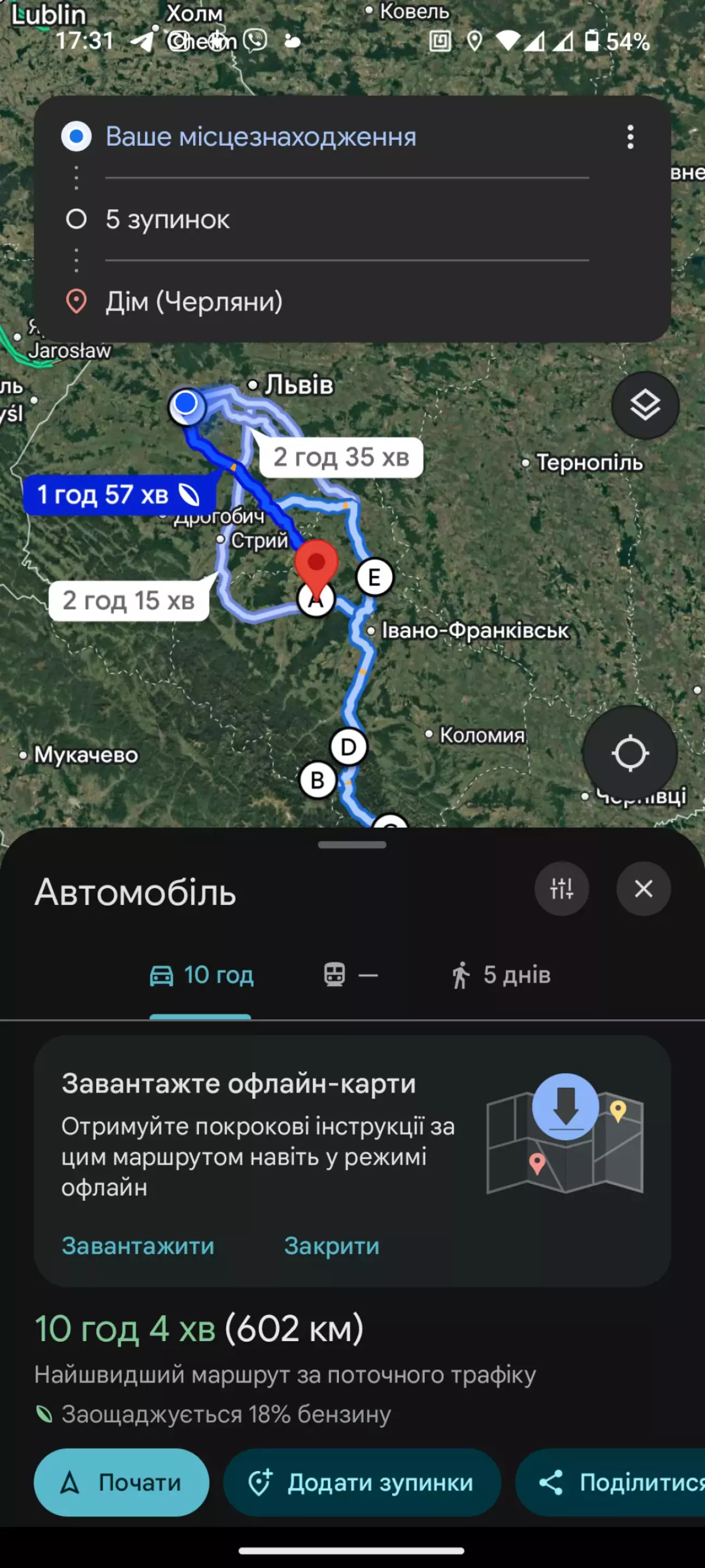
Task: Edit the starting point Ваше місцезнаходження
Action: pyautogui.click(x=347, y=137)
